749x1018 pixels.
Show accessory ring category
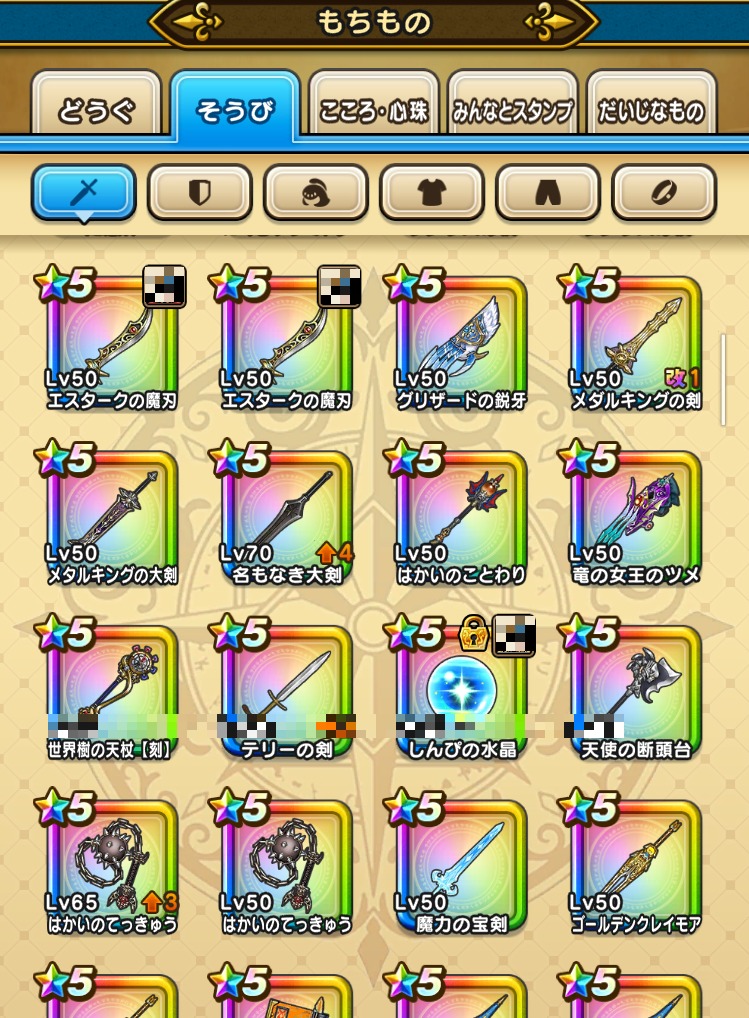[x=663, y=192]
